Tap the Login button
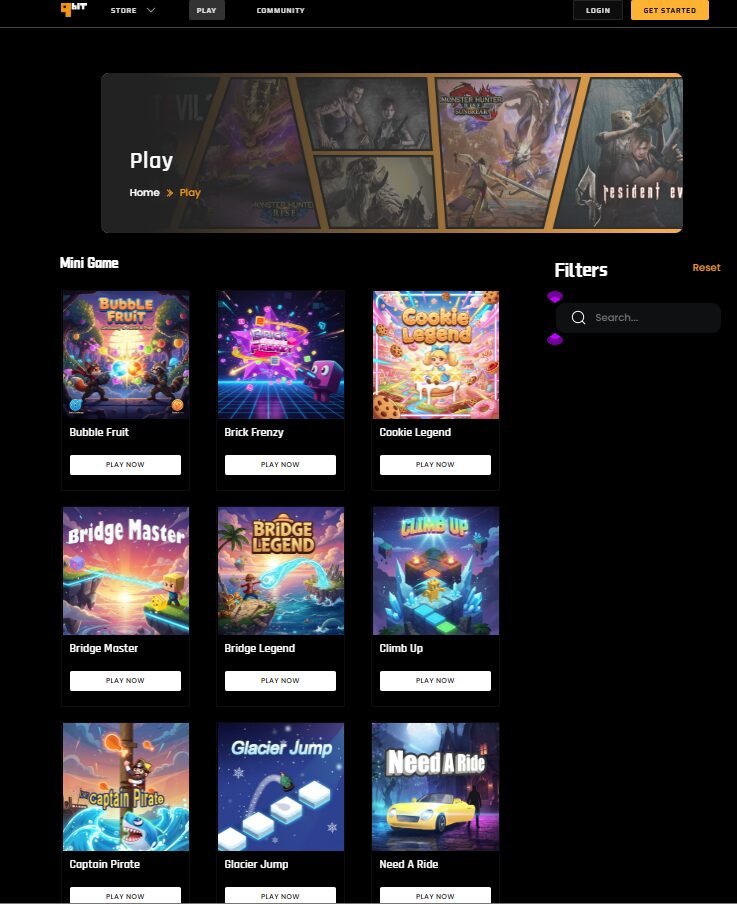This screenshot has height=904, width=737. tap(597, 10)
